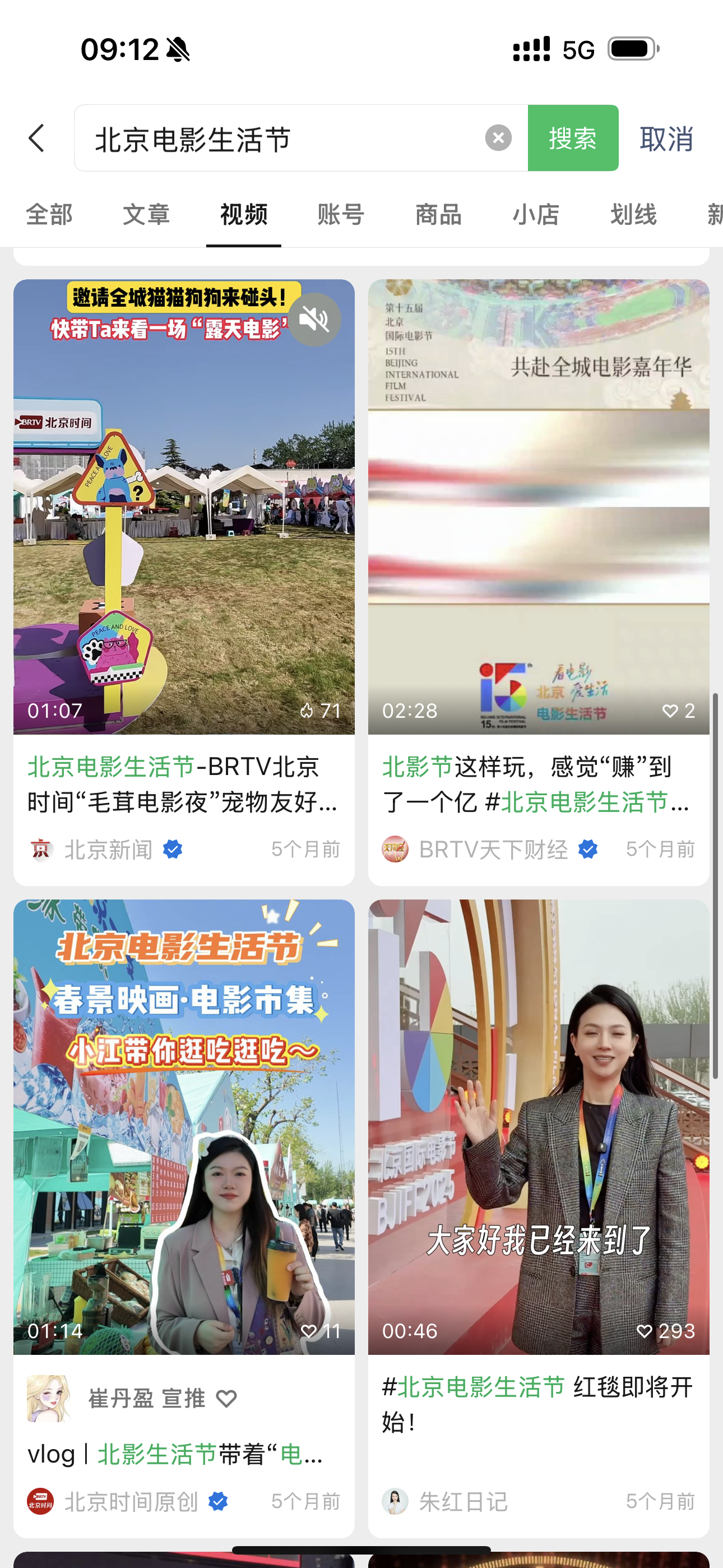Screen dimensions: 723x1568
Task: Switch to the 全部 tab
Action: 49,215
